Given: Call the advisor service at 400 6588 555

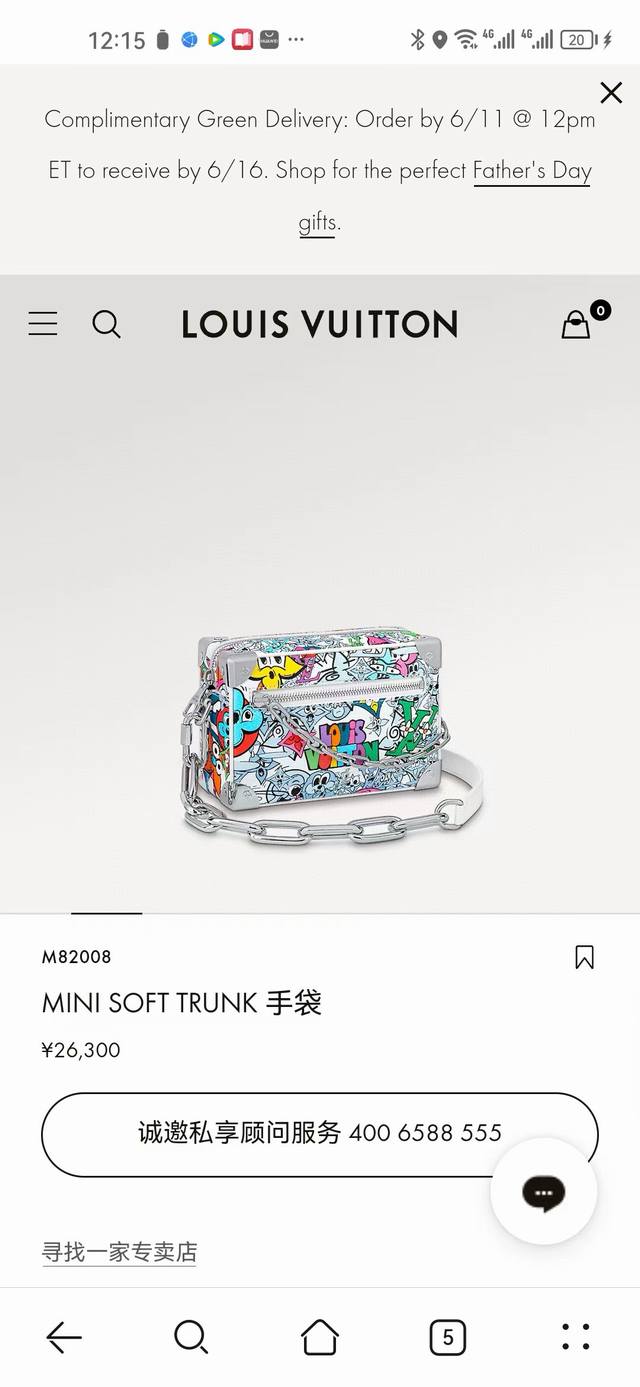Looking at the screenshot, I should tap(319, 1134).
